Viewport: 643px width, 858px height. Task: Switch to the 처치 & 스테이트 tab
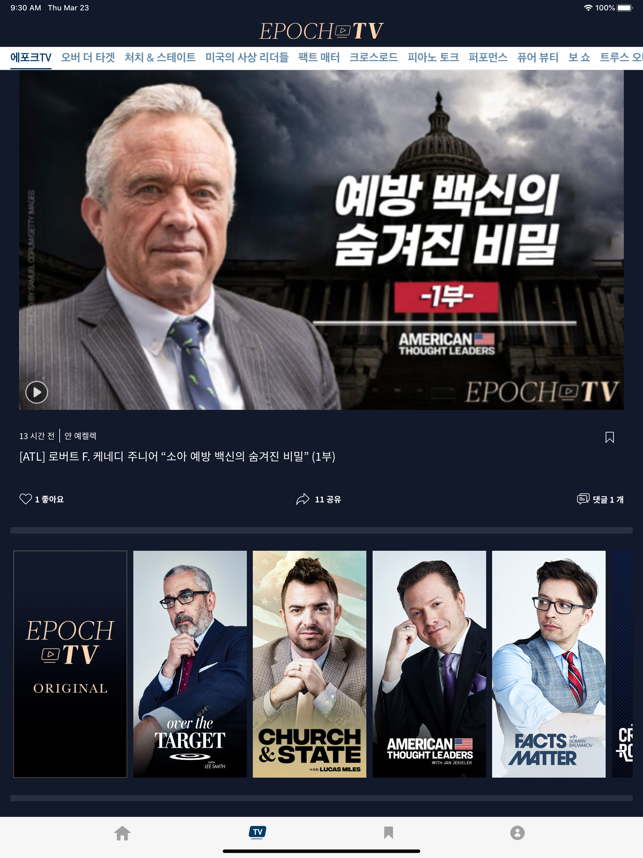coord(160,58)
